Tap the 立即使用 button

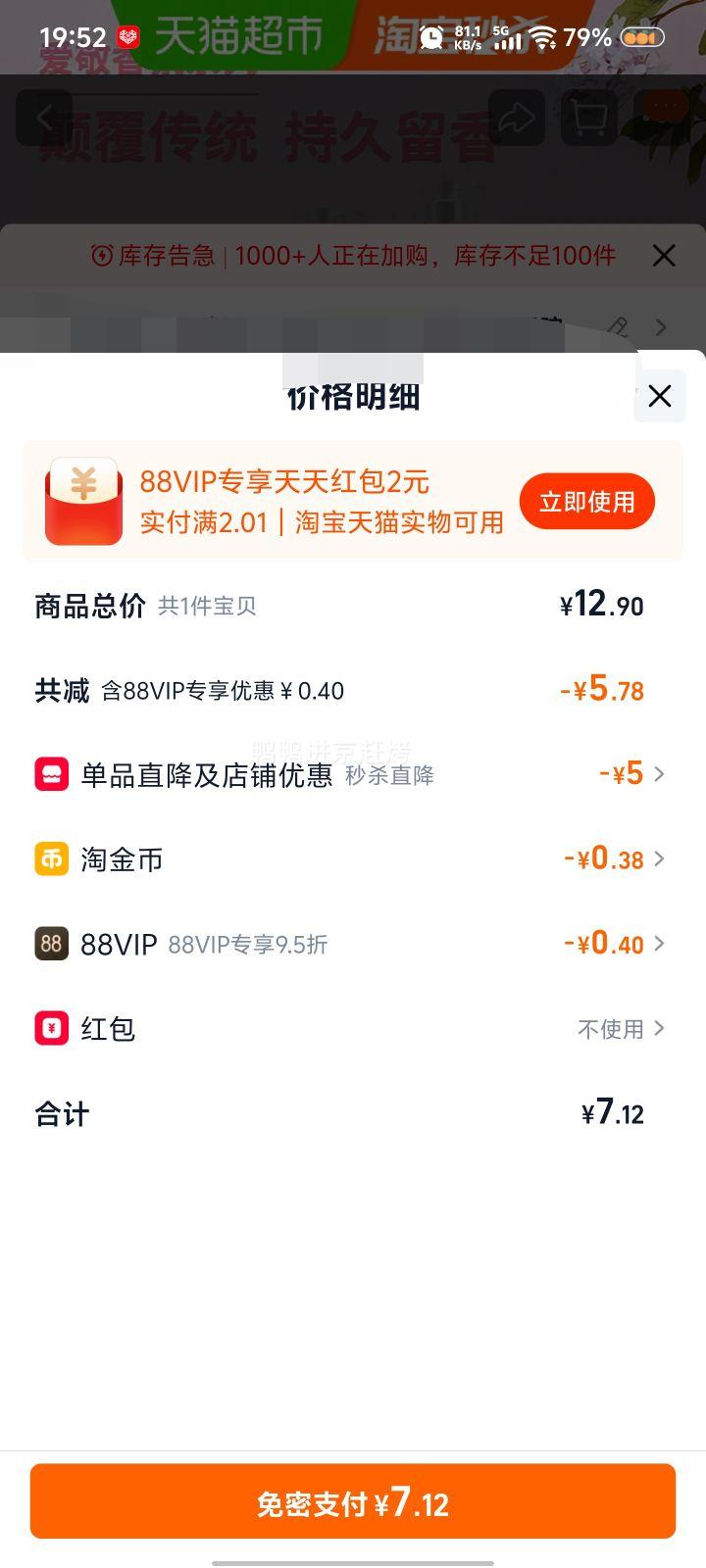(x=586, y=501)
